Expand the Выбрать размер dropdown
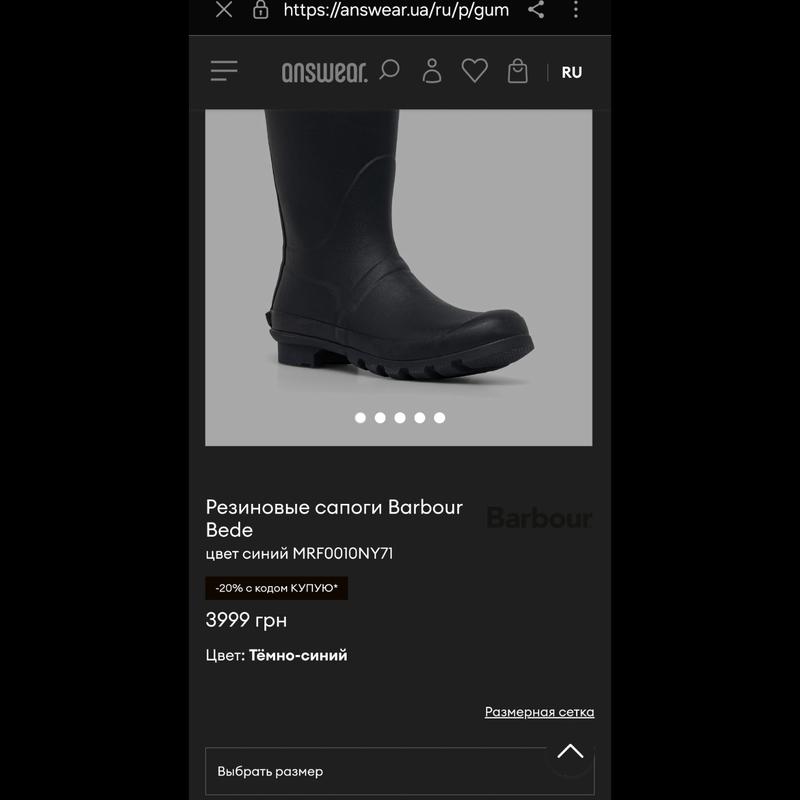The image size is (800, 800). pos(380,771)
